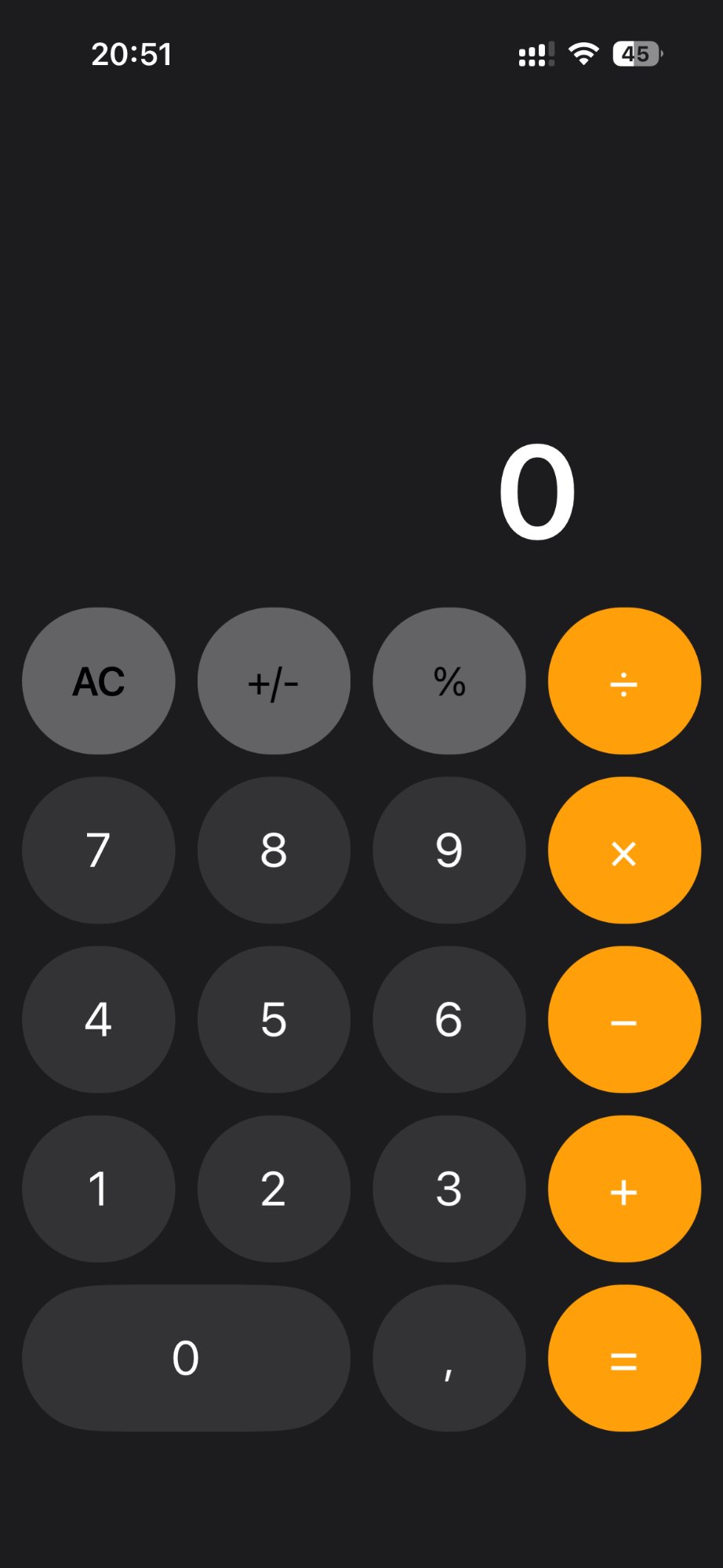Image resolution: width=723 pixels, height=1568 pixels.
Task: Tap the multiplication operator
Action: coord(623,851)
